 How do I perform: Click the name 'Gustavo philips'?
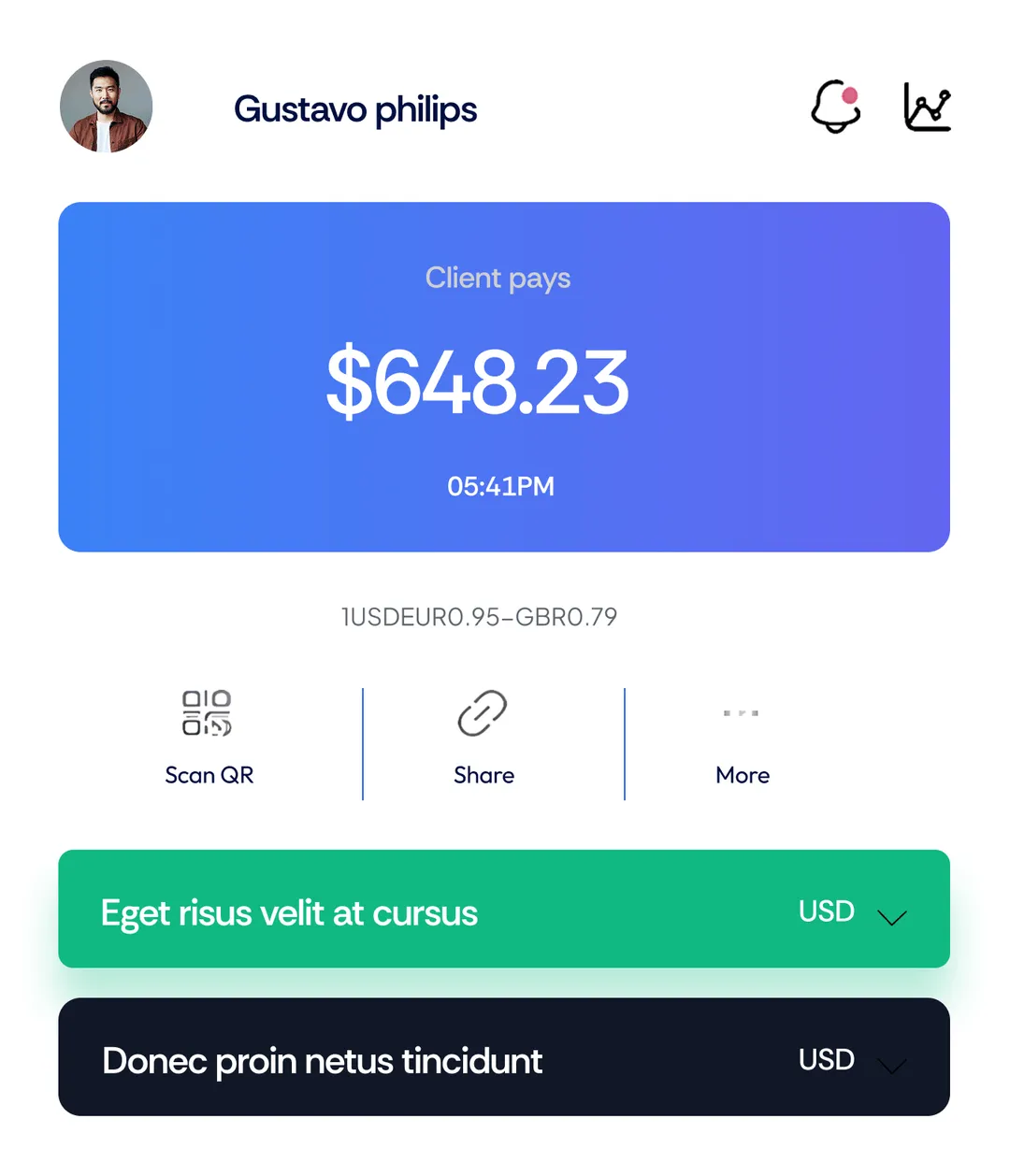click(x=354, y=109)
